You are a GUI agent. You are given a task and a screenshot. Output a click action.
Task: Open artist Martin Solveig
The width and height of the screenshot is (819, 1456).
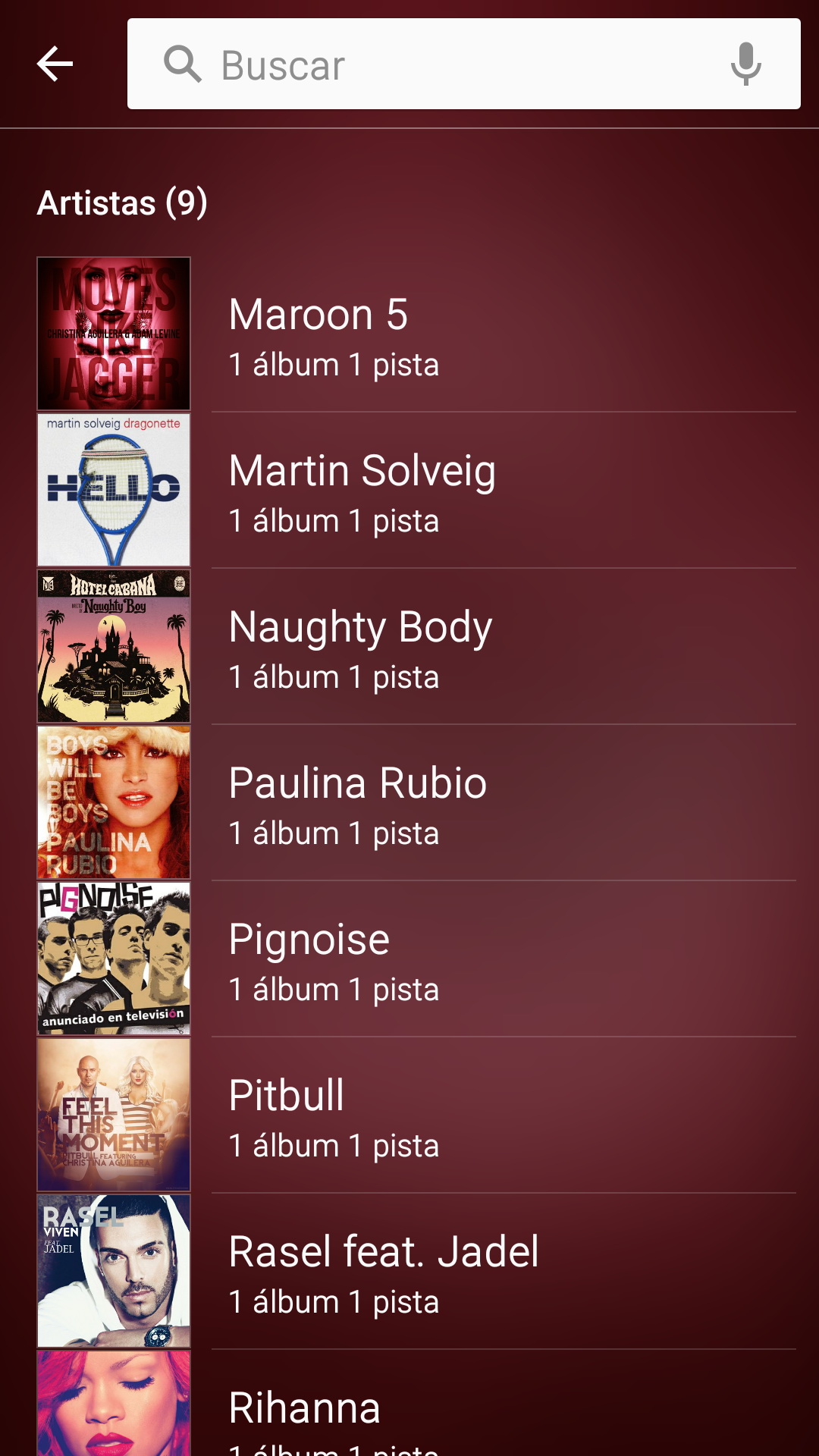417,491
